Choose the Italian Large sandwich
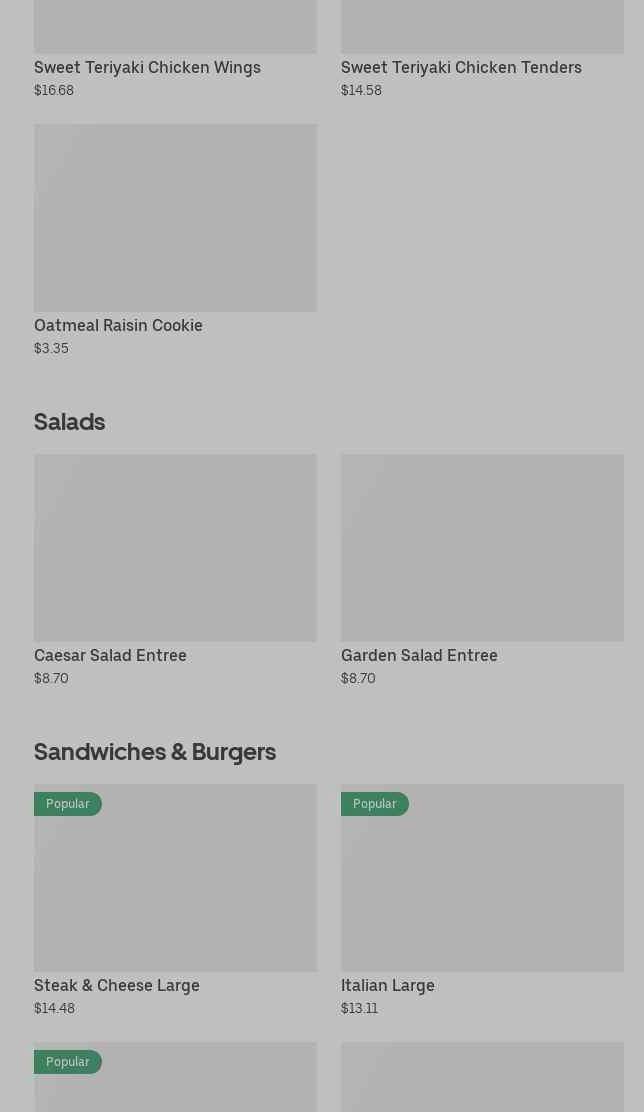The width and height of the screenshot is (644, 1112). coord(482,899)
